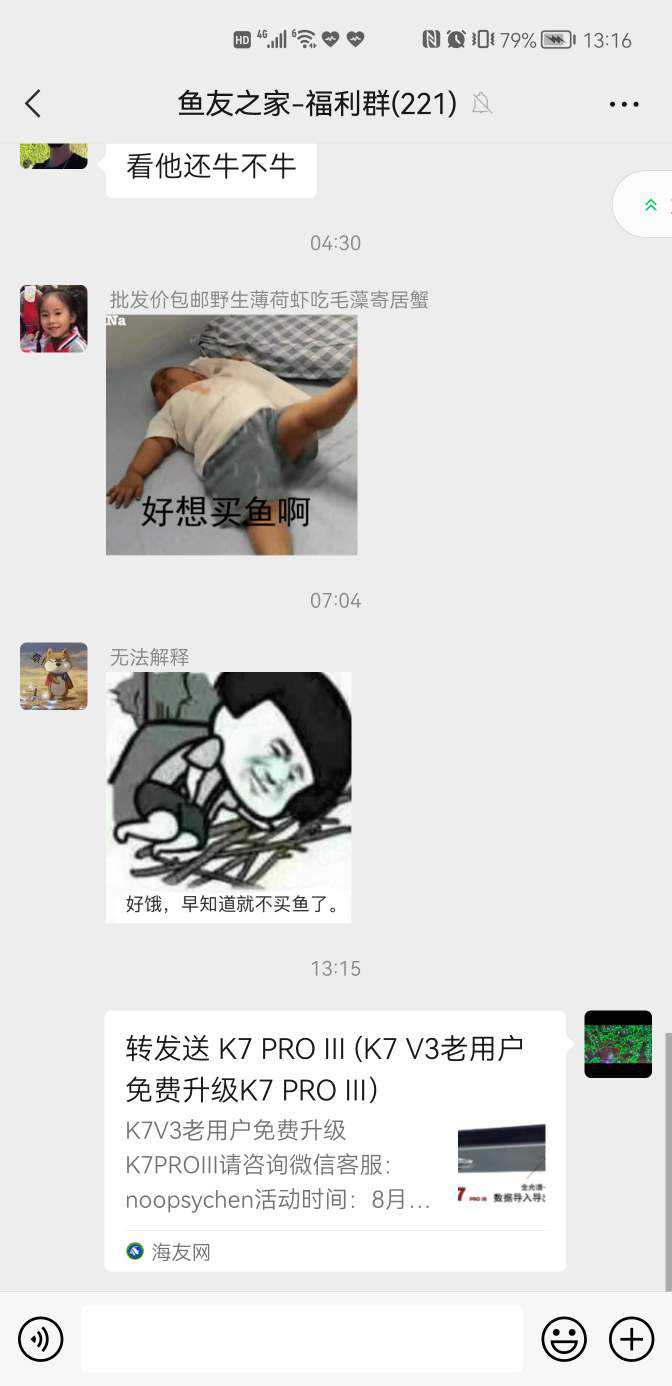Focus the message text field
The width and height of the screenshot is (672, 1386).
[x=302, y=1339]
